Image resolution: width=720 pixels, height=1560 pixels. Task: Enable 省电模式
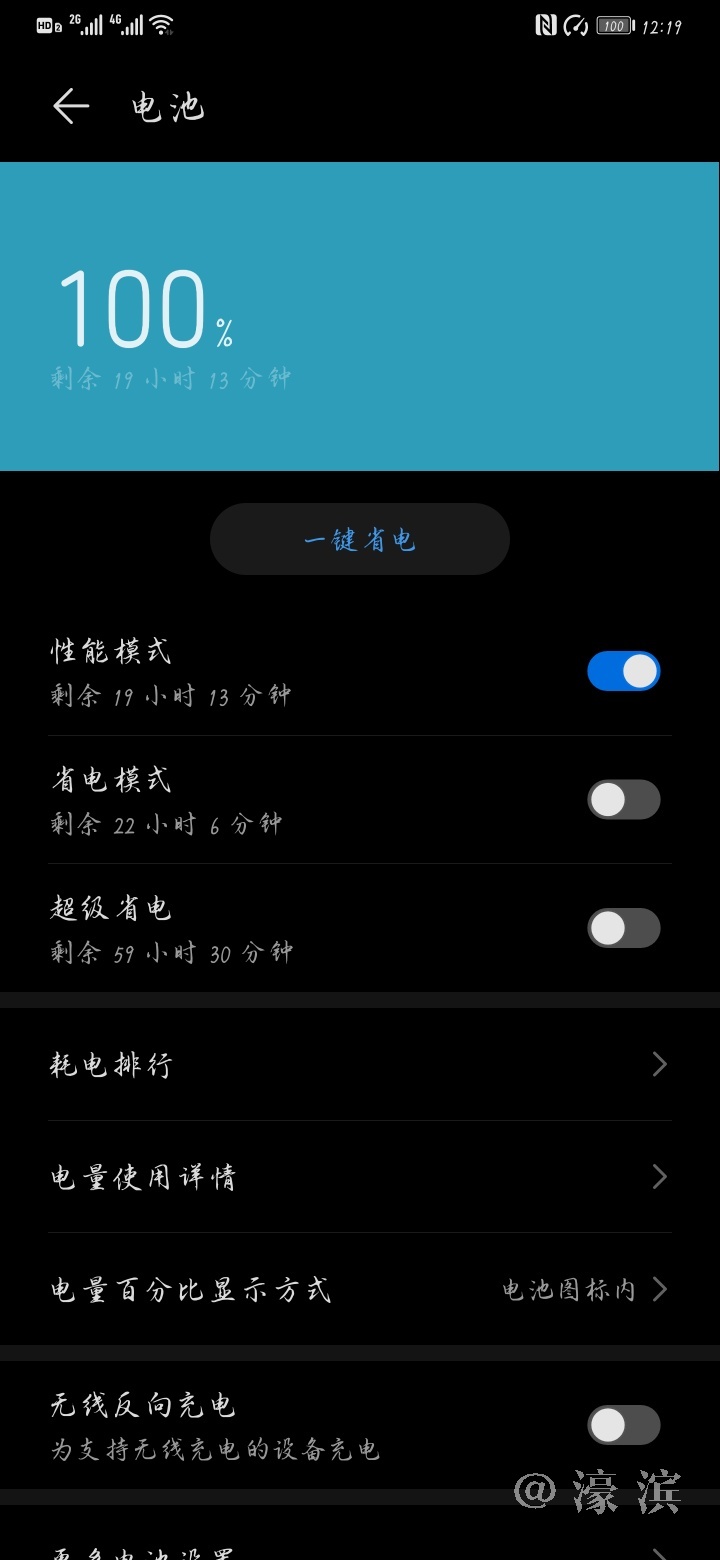(x=623, y=800)
